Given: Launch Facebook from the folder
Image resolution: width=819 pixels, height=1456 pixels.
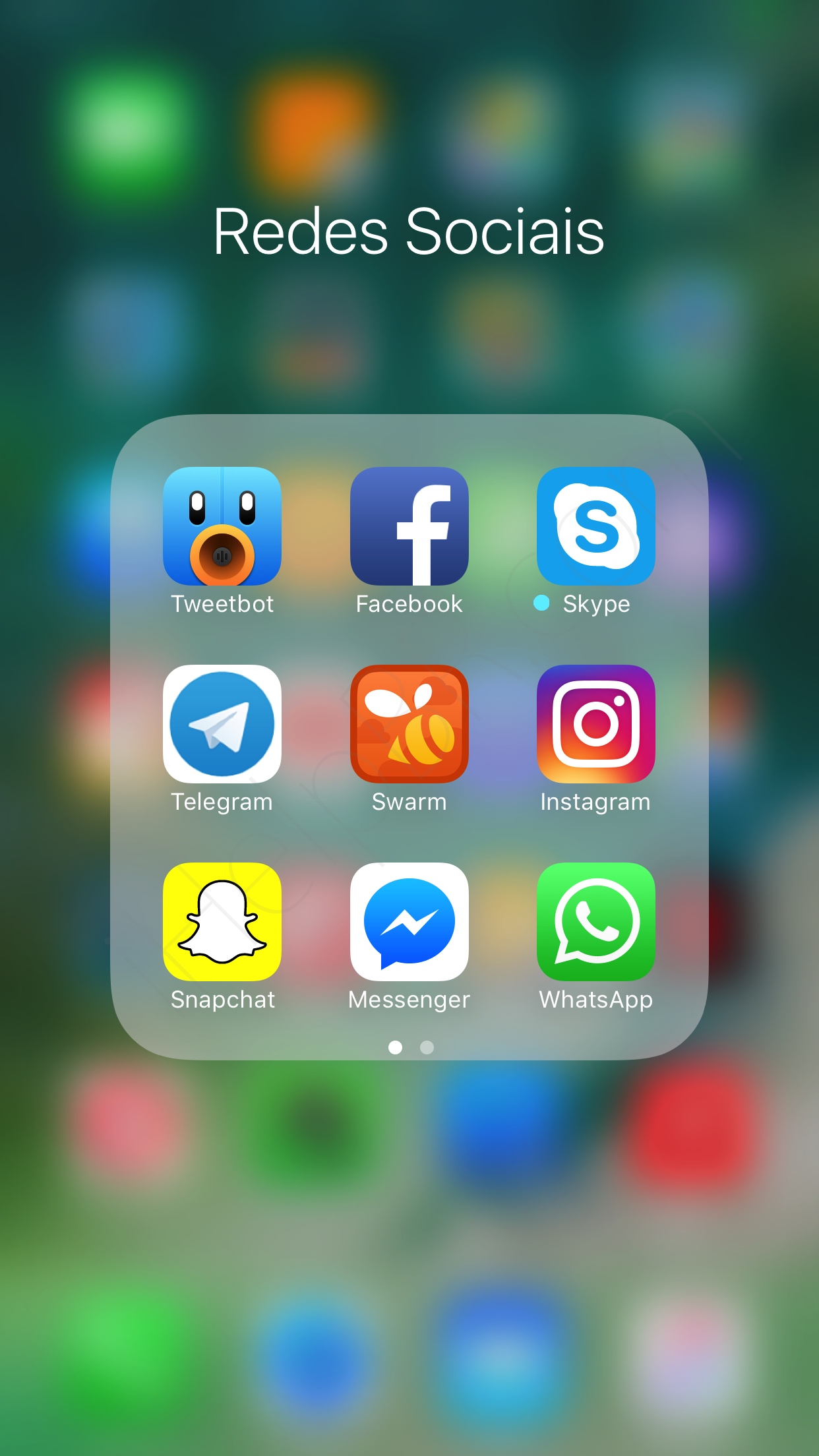Looking at the screenshot, I should click(409, 526).
